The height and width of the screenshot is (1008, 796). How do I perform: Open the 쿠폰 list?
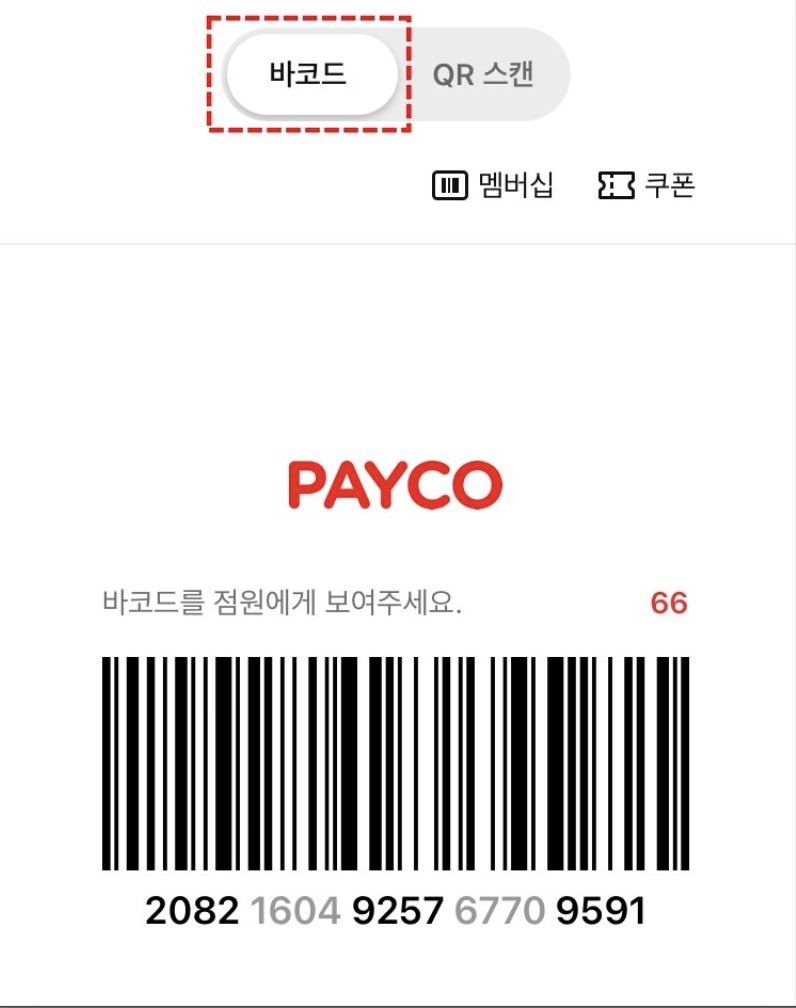pos(646,185)
